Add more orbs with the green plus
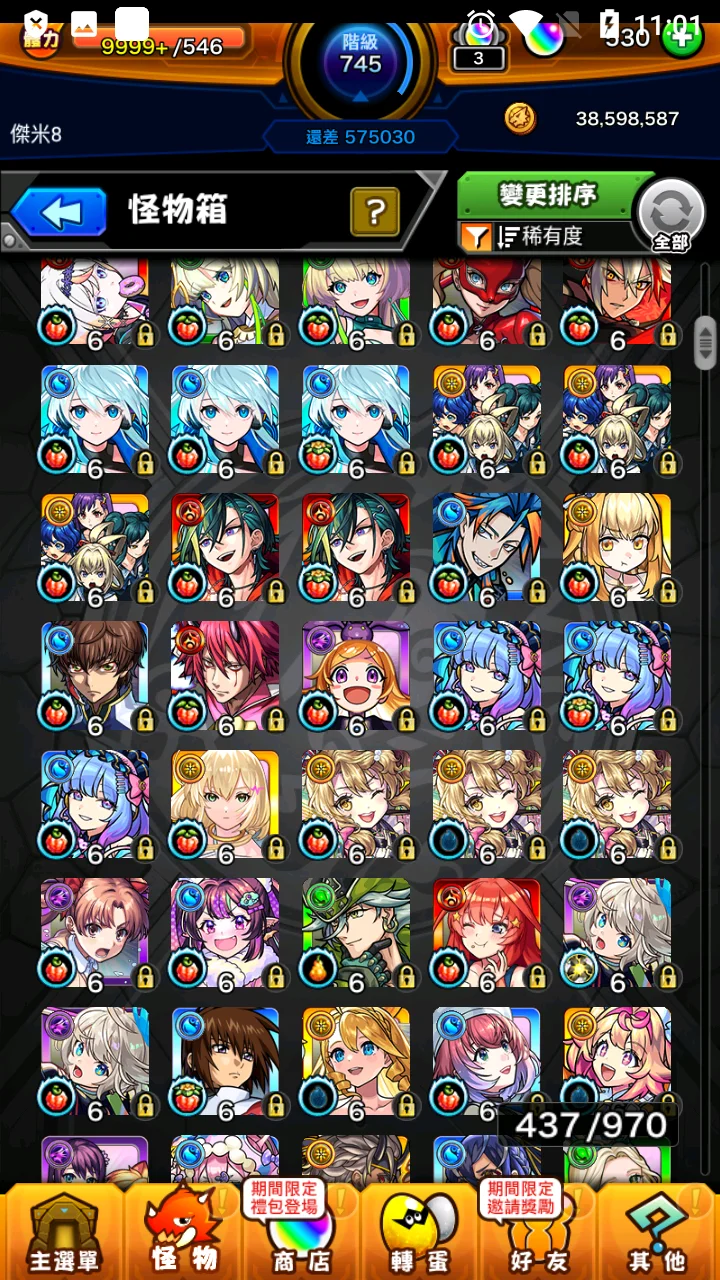The image size is (720, 1280). click(x=682, y=37)
